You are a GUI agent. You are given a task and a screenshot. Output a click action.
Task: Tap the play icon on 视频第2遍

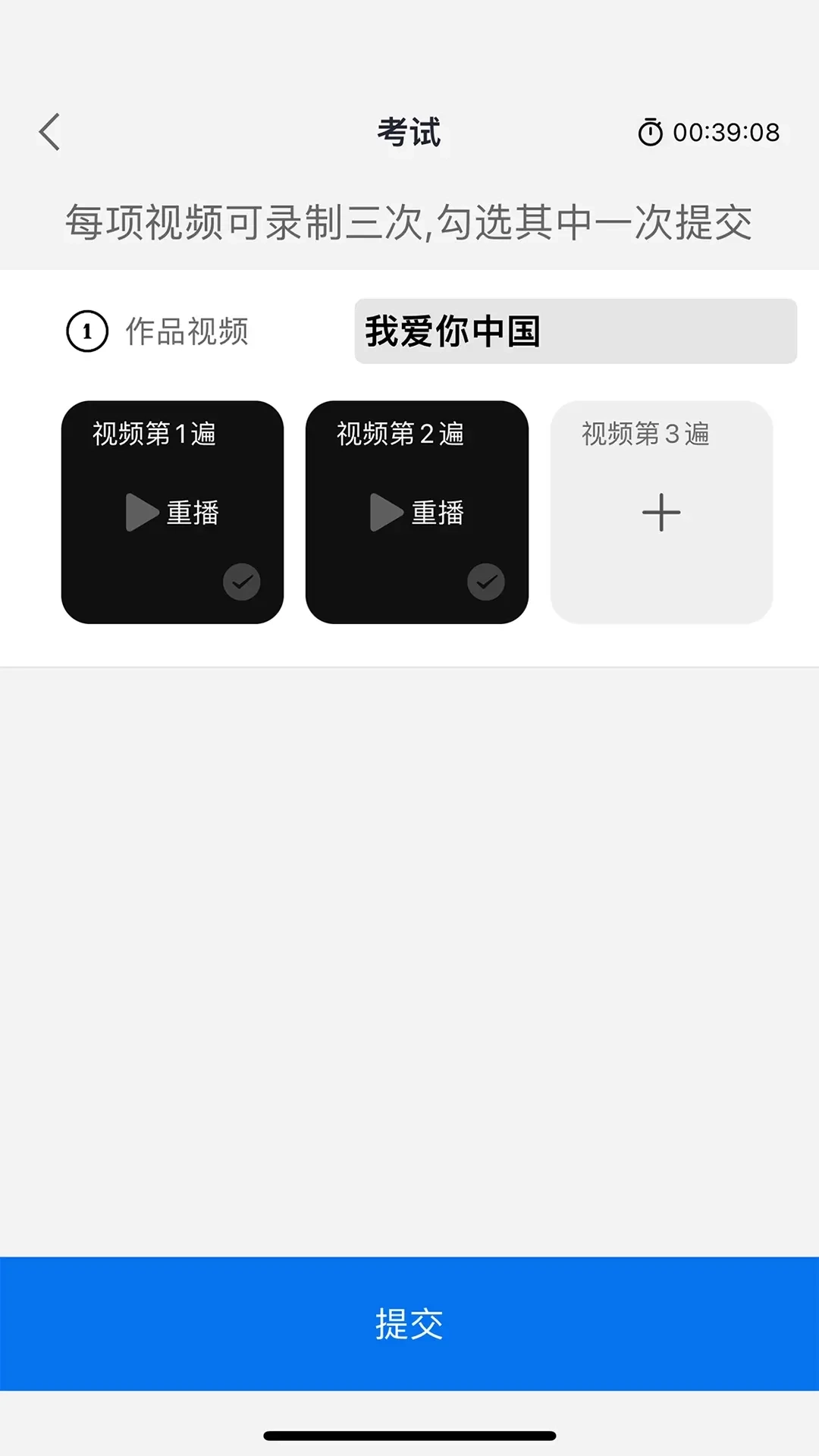(388, 511)
